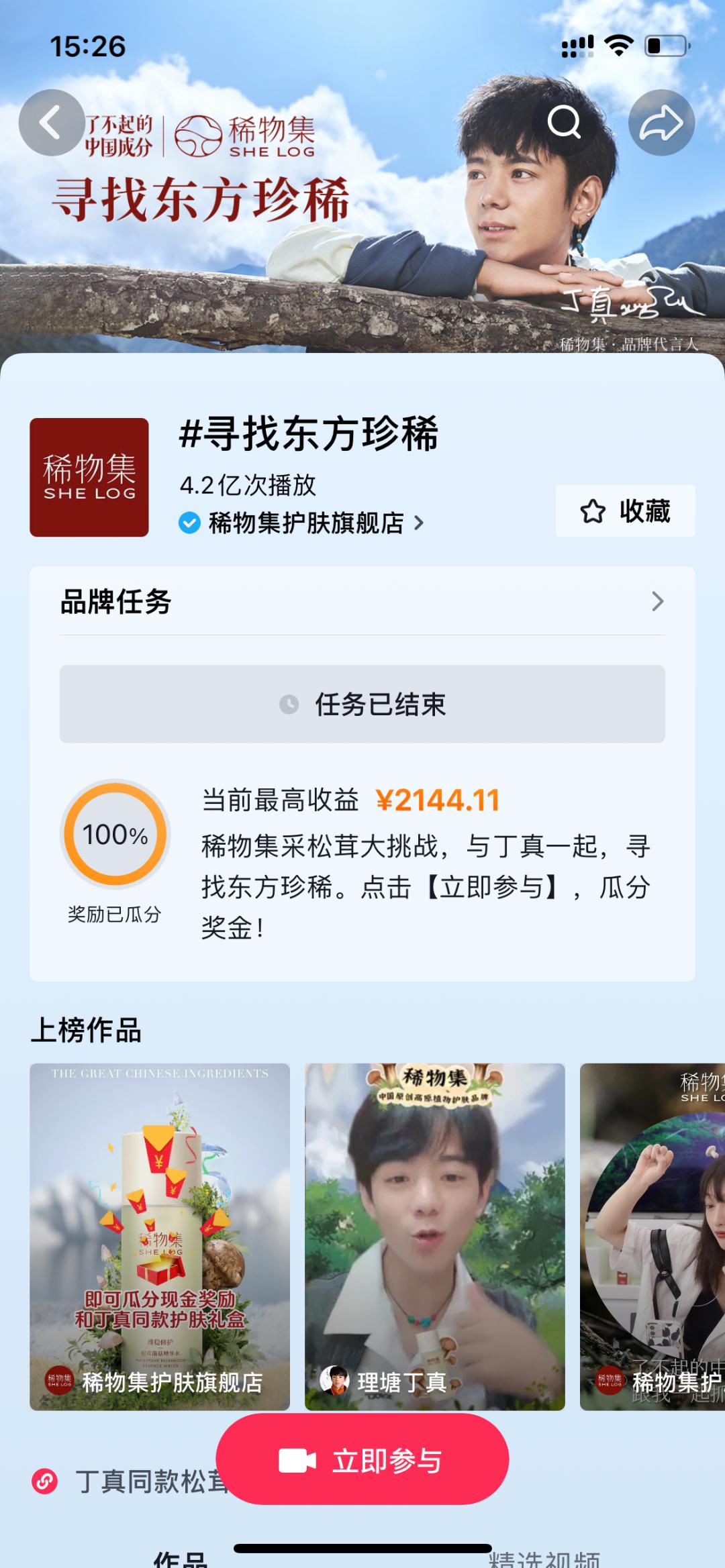Open the third ranked video on the right
The image size is (725, 1568).
pos(652,1236)
